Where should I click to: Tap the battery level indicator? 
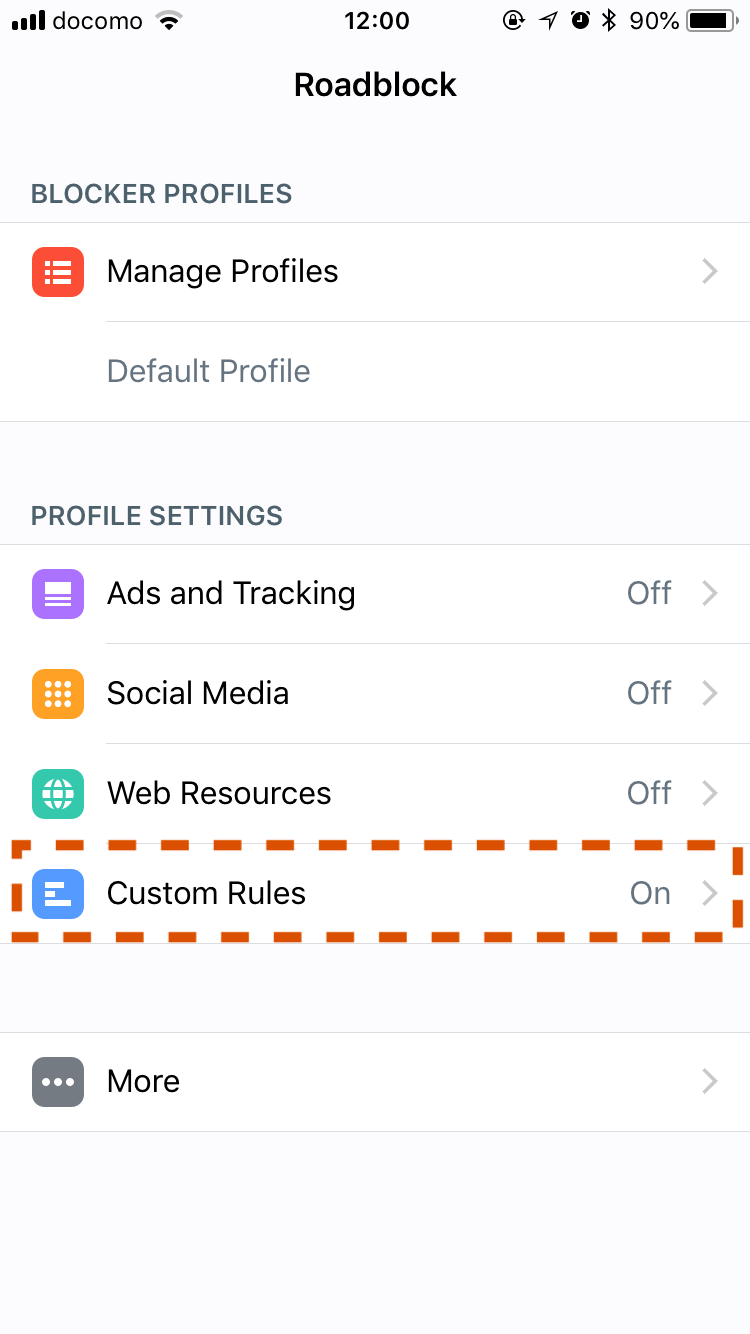(x=706, y=19)
